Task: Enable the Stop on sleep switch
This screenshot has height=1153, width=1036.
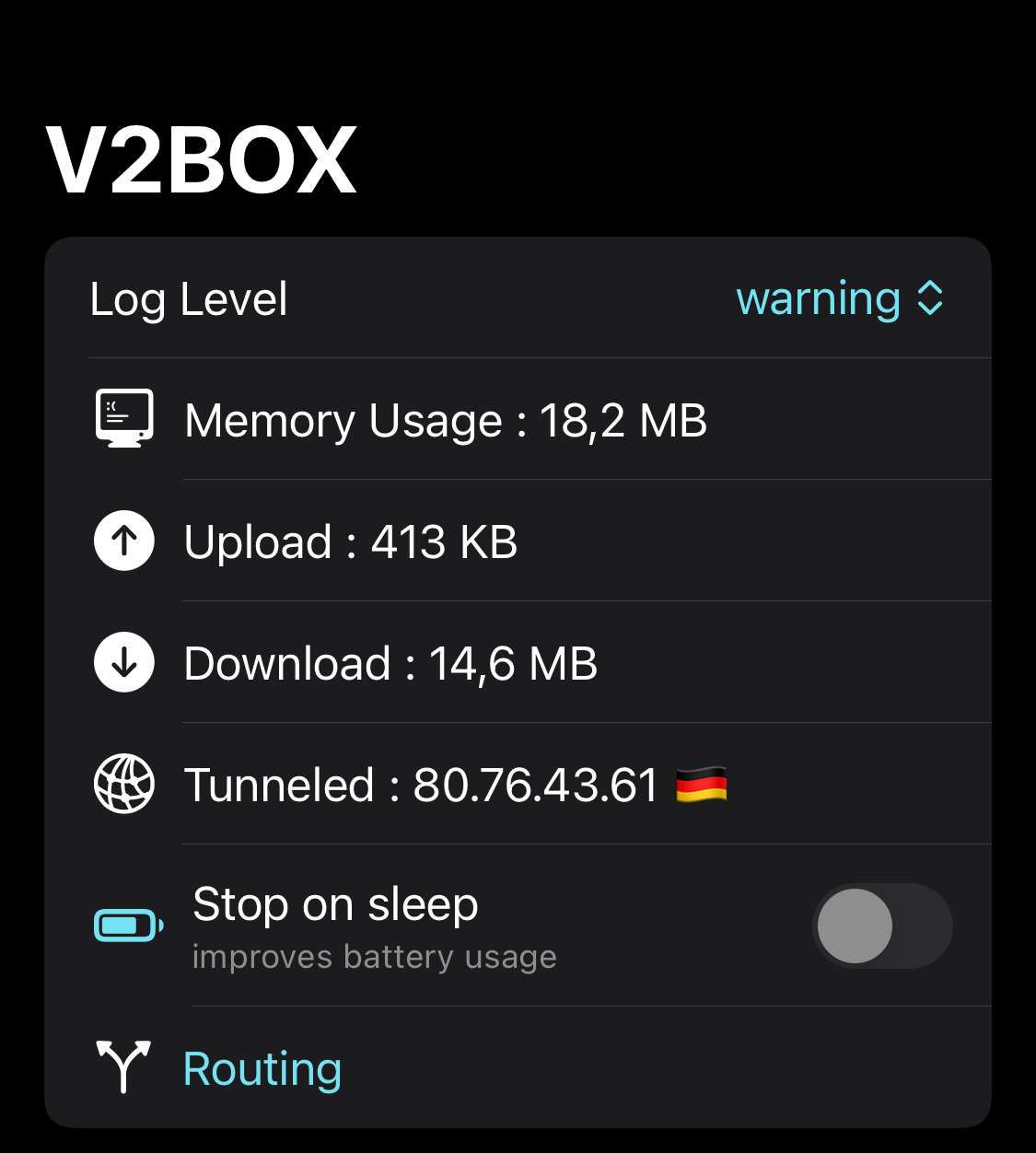Action: pyautogui.click(x=881, y=926)
